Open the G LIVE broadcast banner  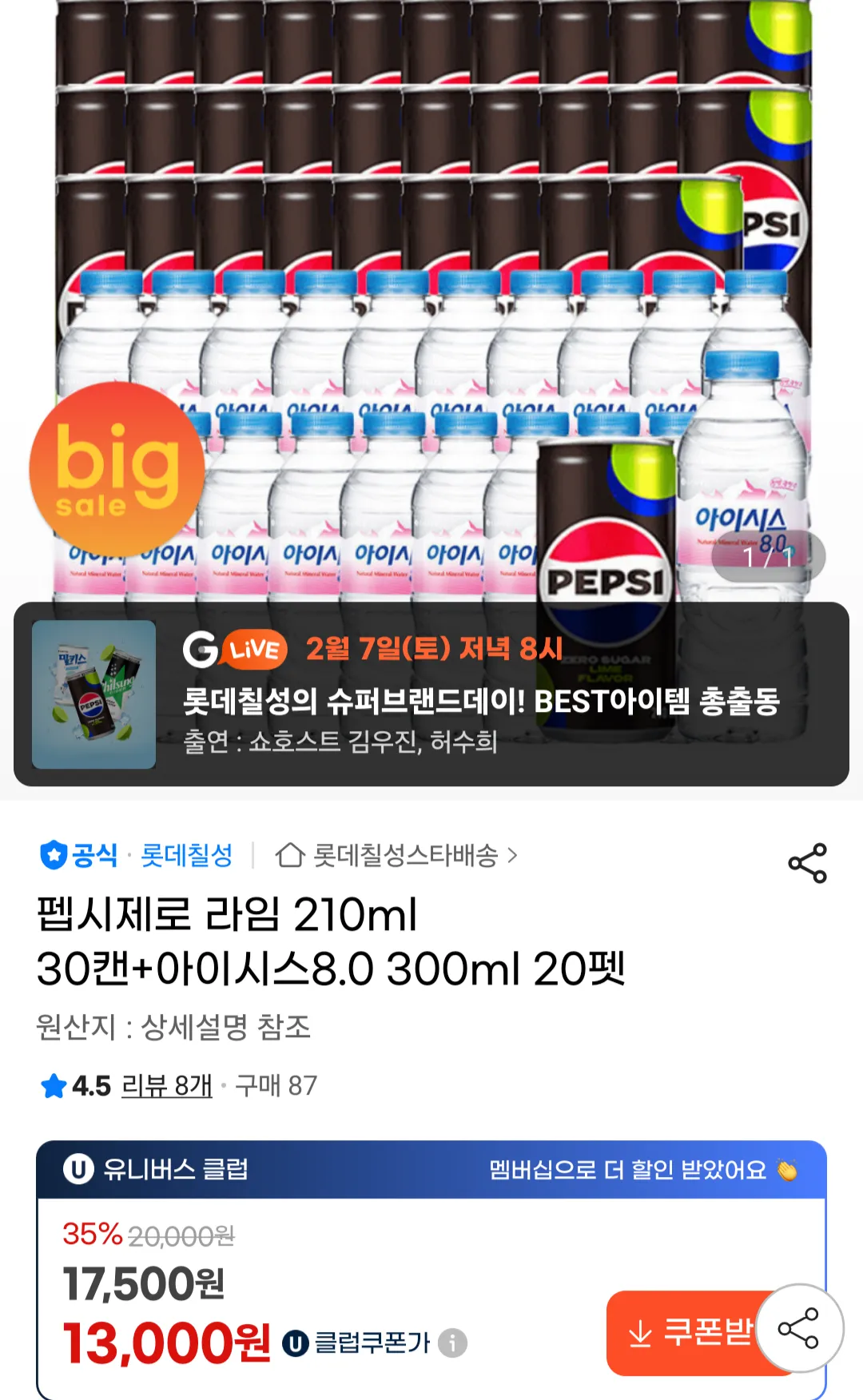tap(431, 694)
